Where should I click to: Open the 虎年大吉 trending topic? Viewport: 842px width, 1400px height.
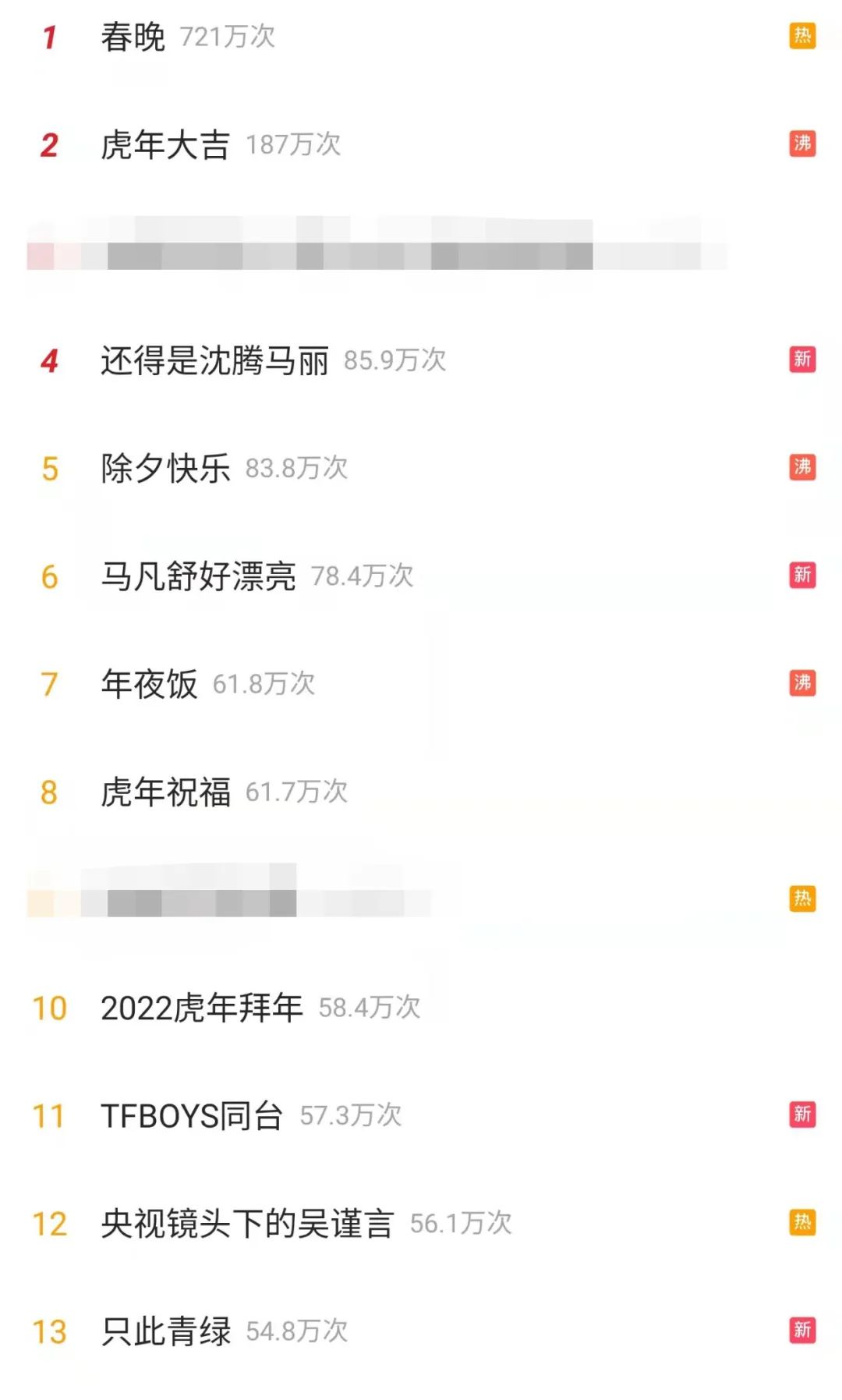tap(165, 145)
